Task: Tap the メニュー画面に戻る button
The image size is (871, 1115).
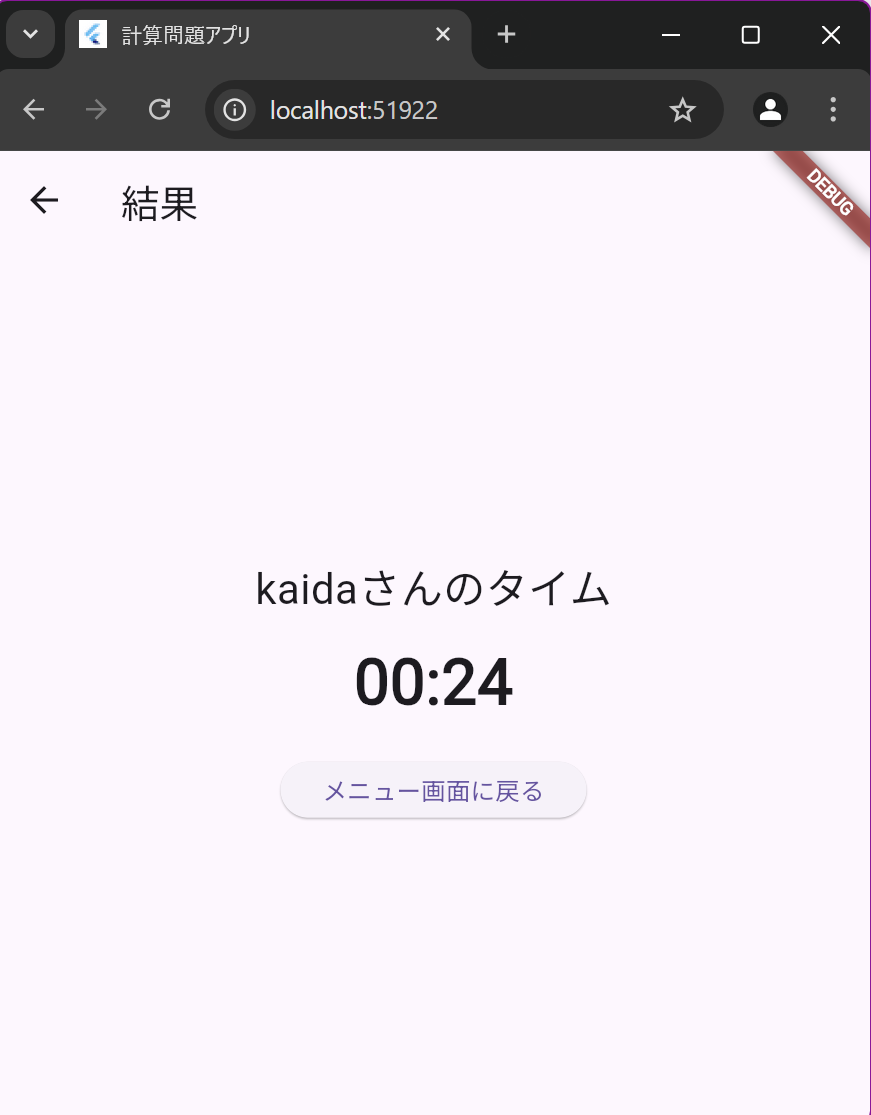Action: [x=433, y=791]
